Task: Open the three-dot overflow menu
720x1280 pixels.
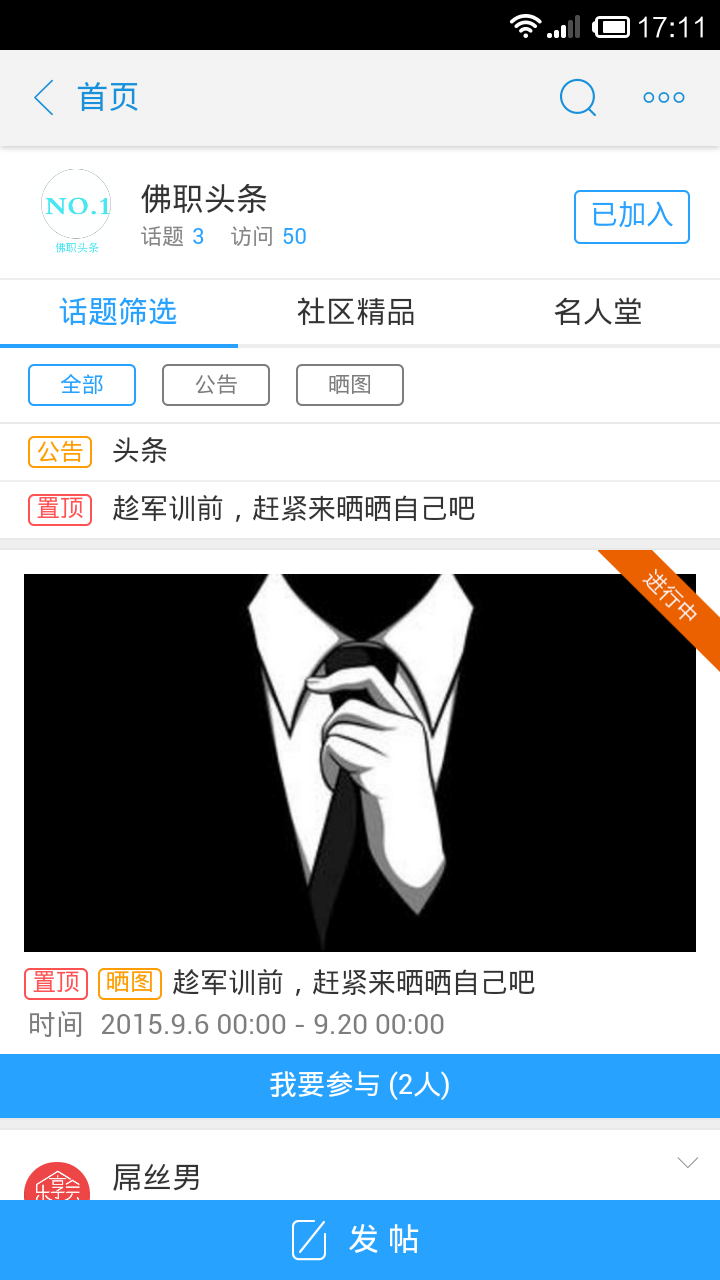Action: pyautogui.click(x=663, y=98)
